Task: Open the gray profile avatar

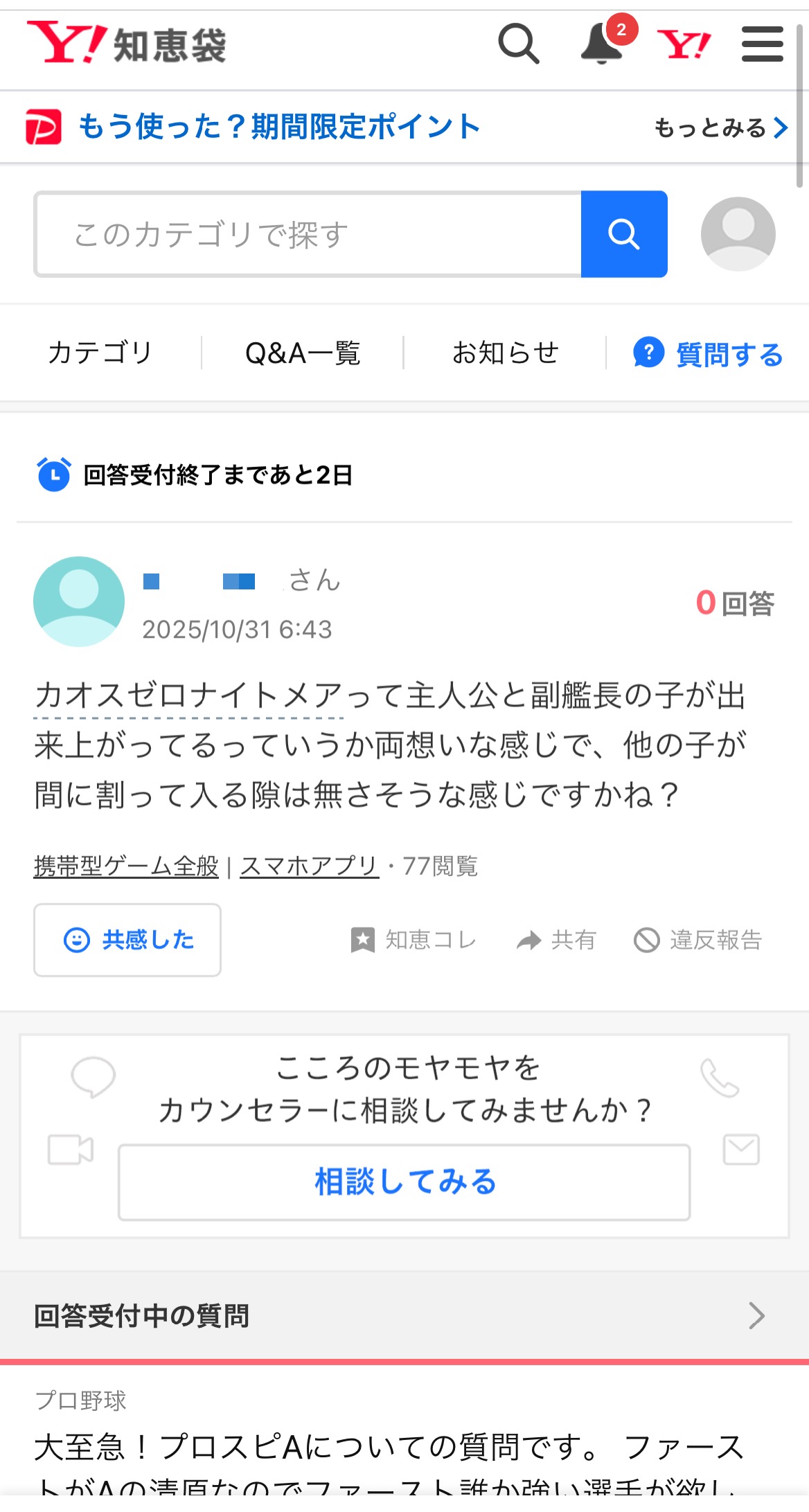Action: tap(738, 234)
